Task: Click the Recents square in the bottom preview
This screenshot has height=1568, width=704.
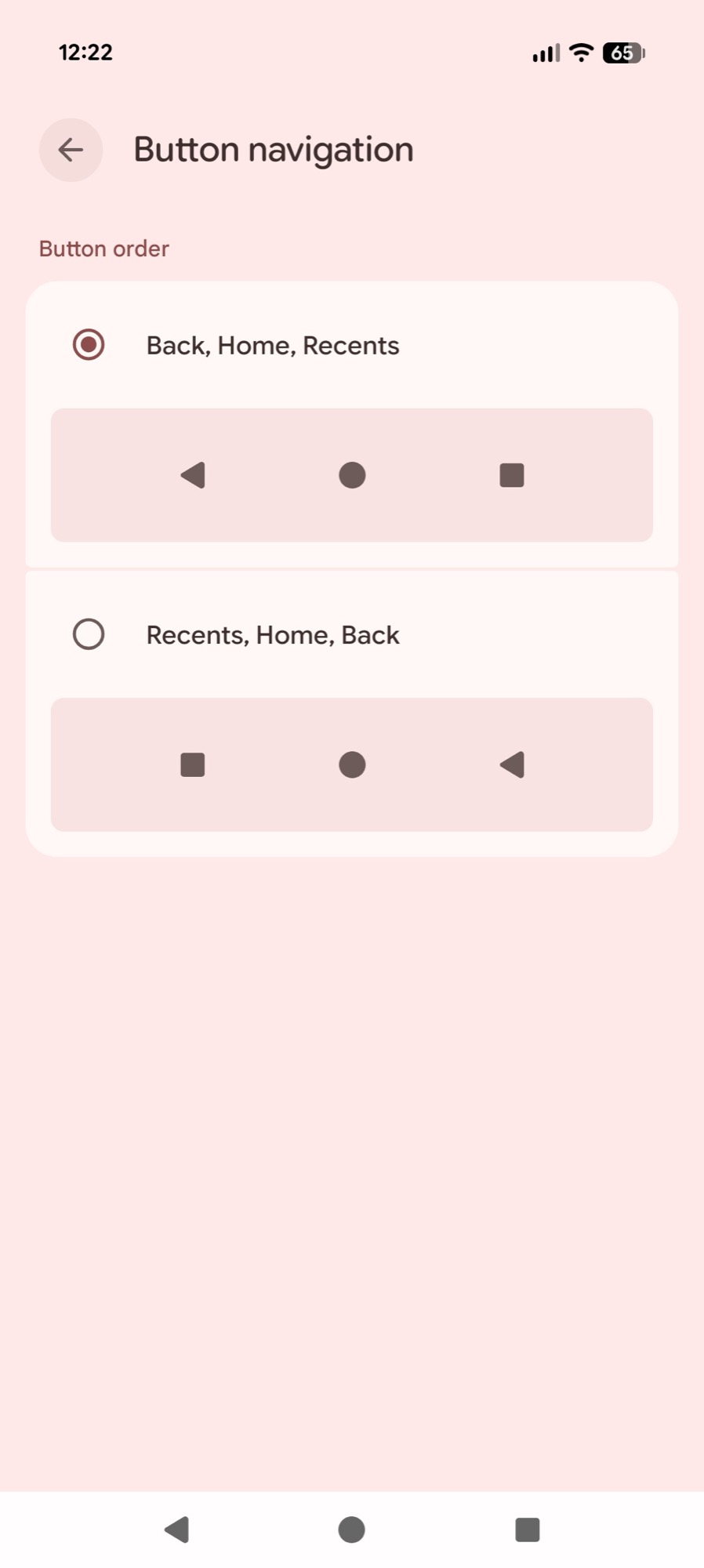Action: [192, 764]
